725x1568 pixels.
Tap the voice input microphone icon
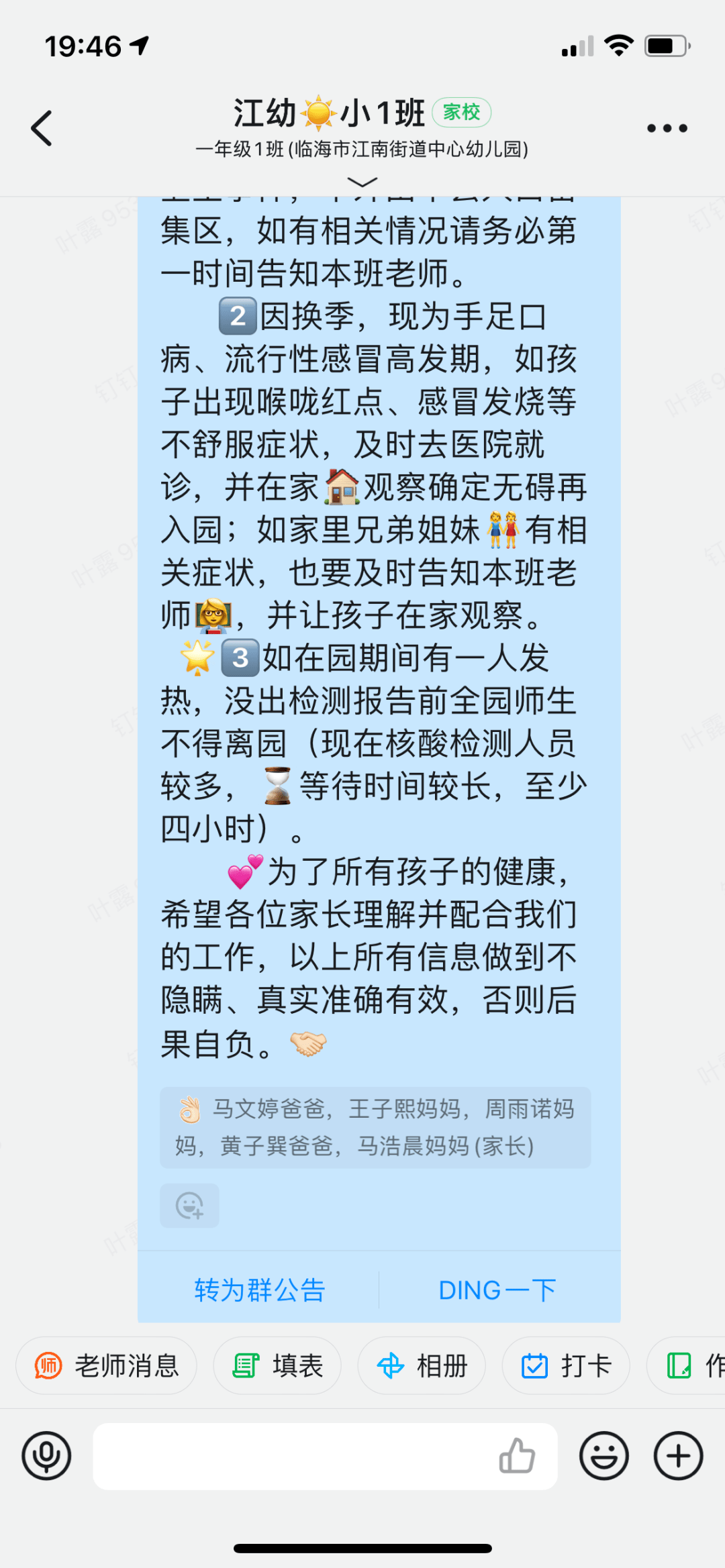click(x=45, y=1456)
